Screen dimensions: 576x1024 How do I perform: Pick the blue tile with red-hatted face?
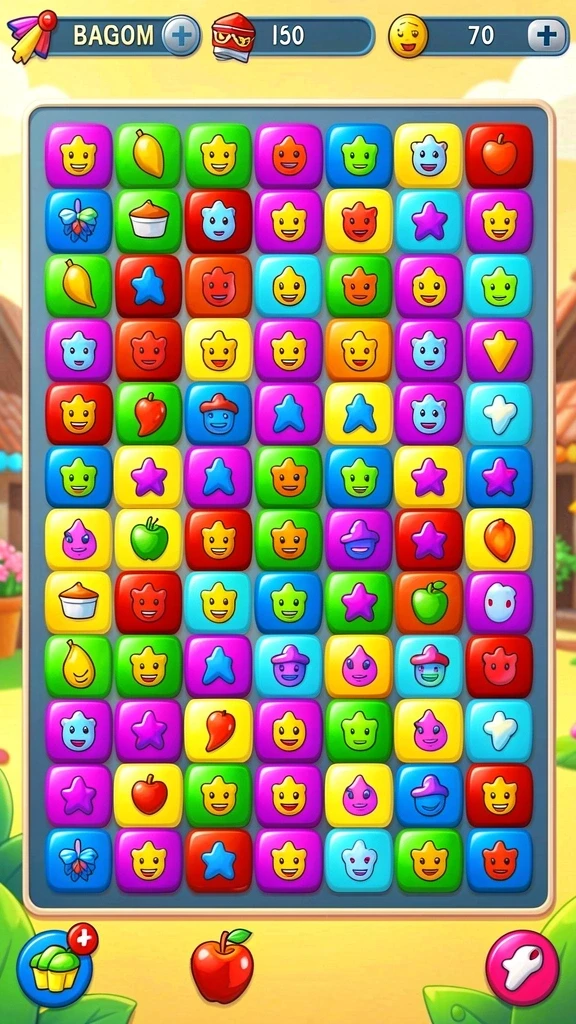click(x=219, y=413)
